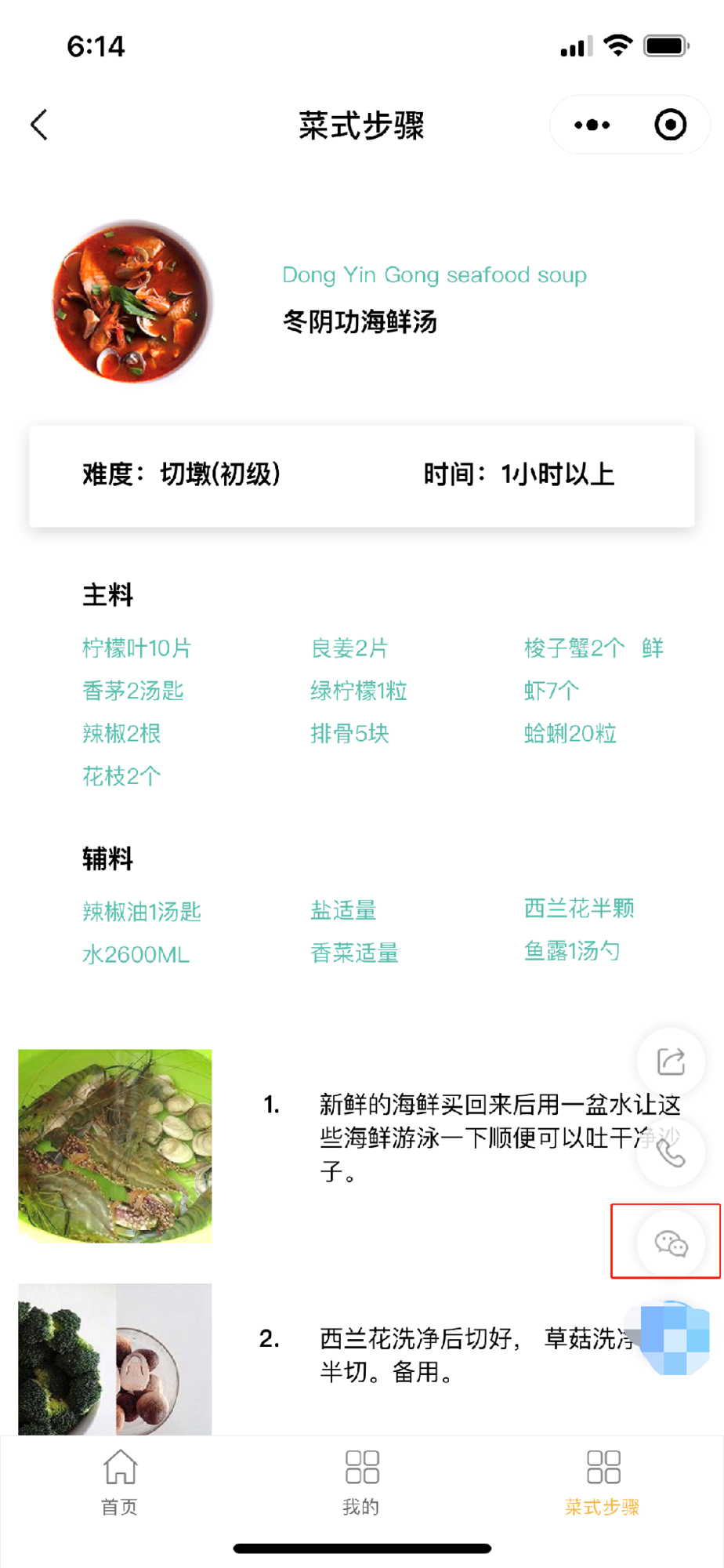Image resolution: width=724 pixels, height=1568 pixels.
Task: Tap the blue floating avatar bubble
Action: tap(675, 1338)
